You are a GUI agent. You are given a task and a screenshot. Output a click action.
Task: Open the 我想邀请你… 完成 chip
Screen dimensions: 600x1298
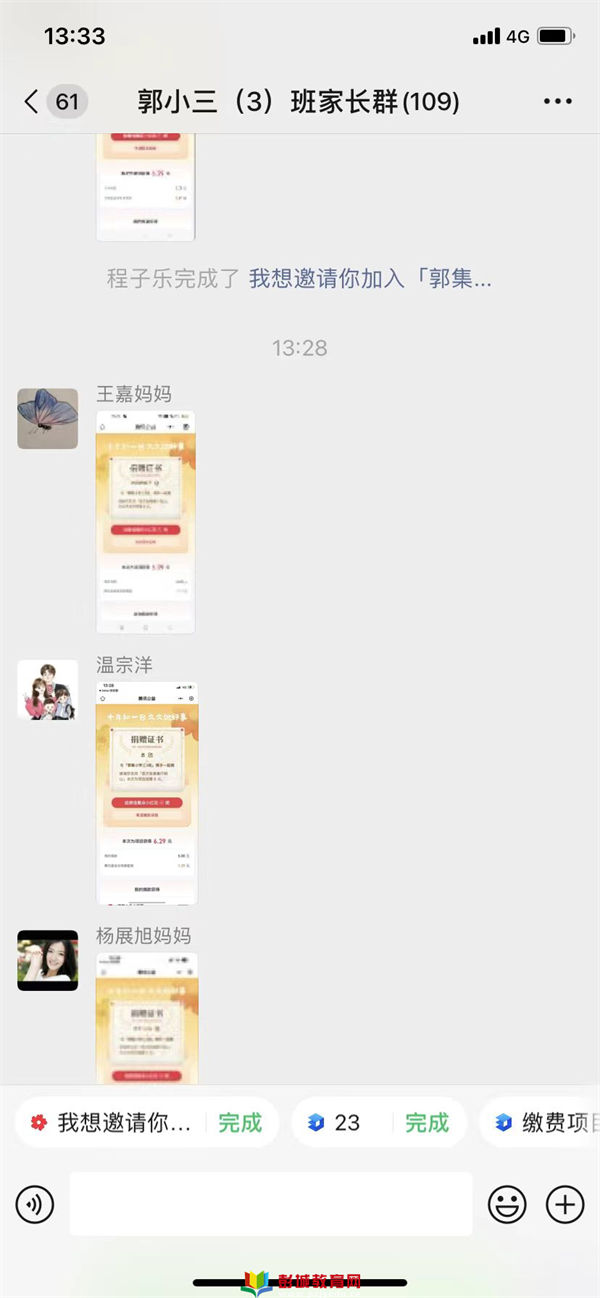146,1122
